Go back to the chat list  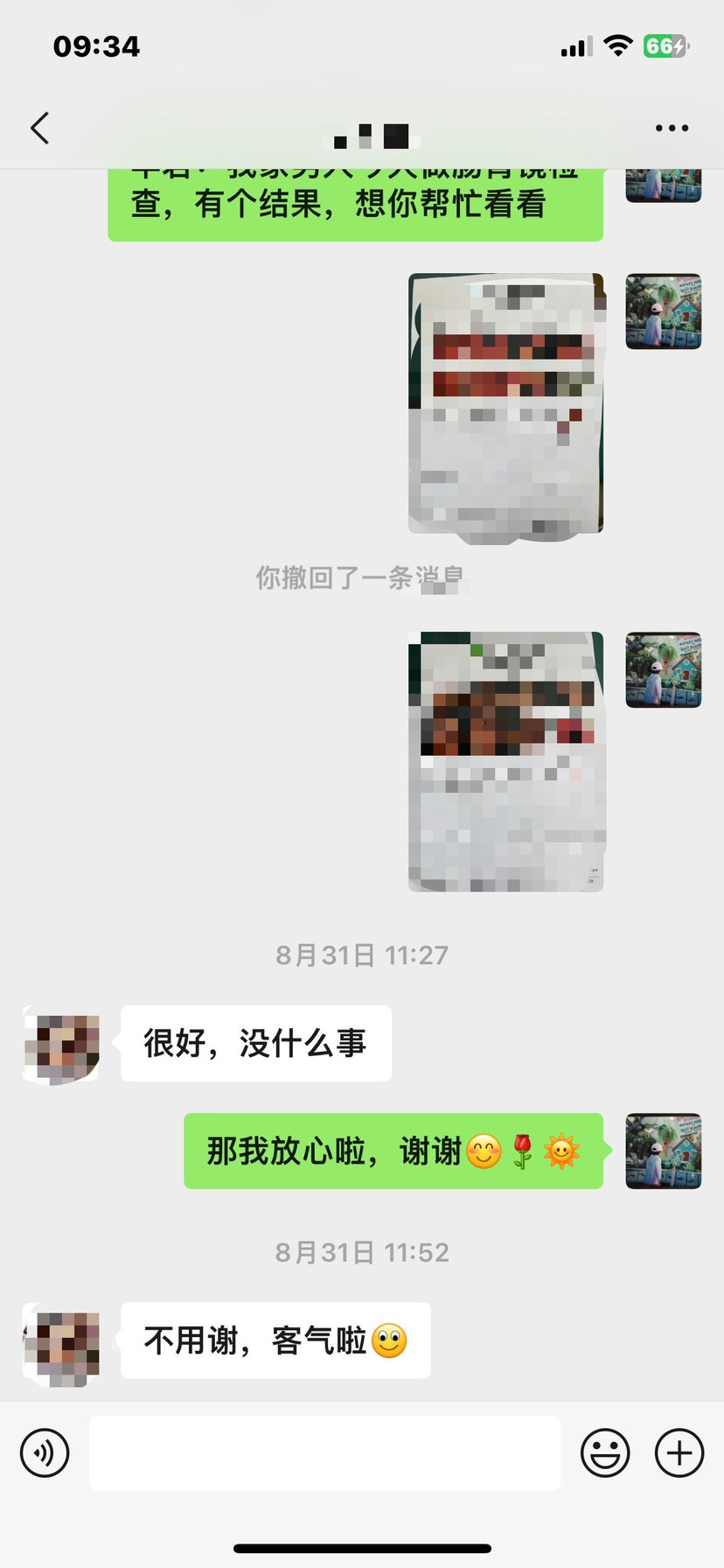40,129
